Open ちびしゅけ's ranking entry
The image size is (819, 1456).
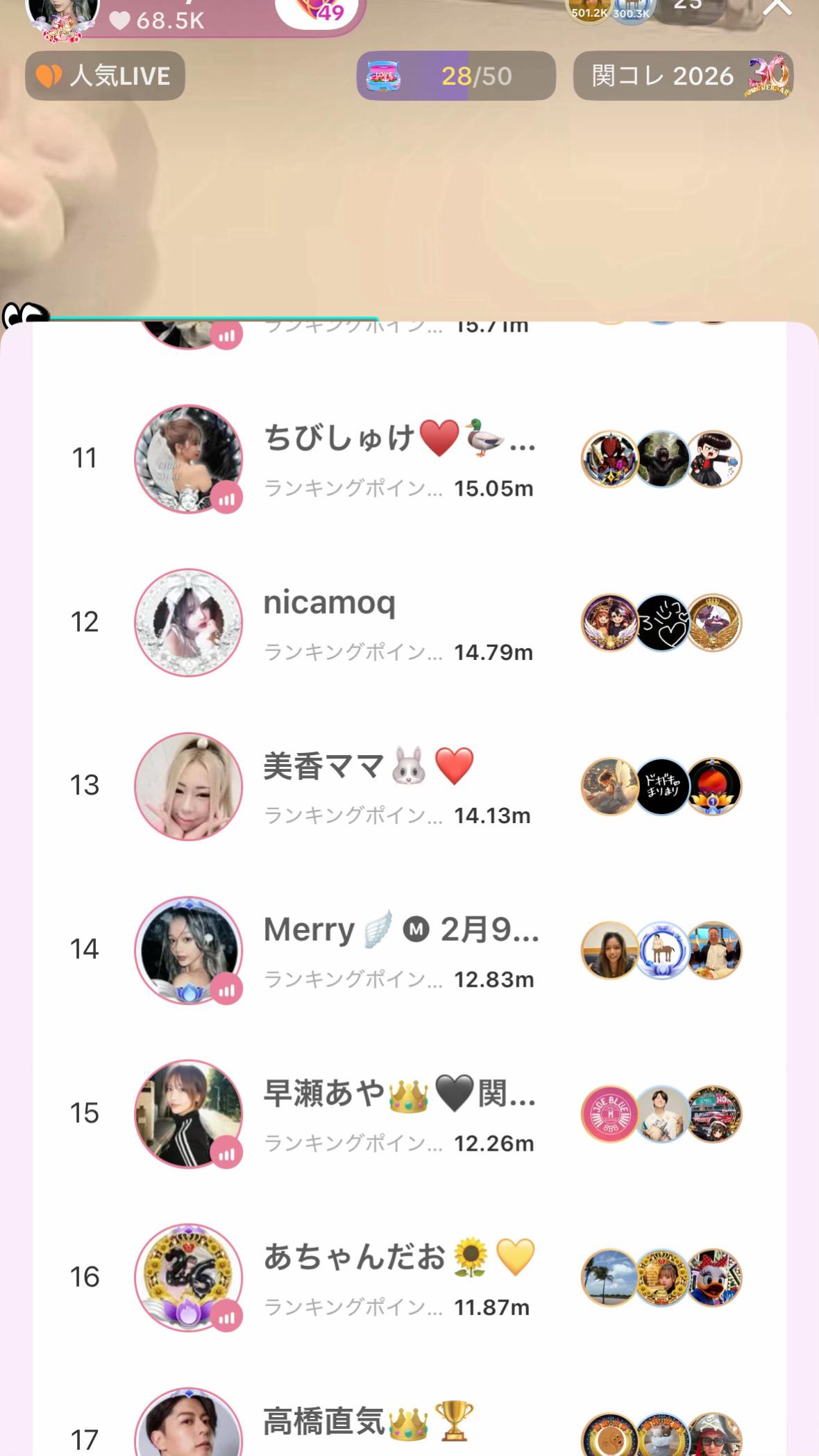click(x=409, y=459)
